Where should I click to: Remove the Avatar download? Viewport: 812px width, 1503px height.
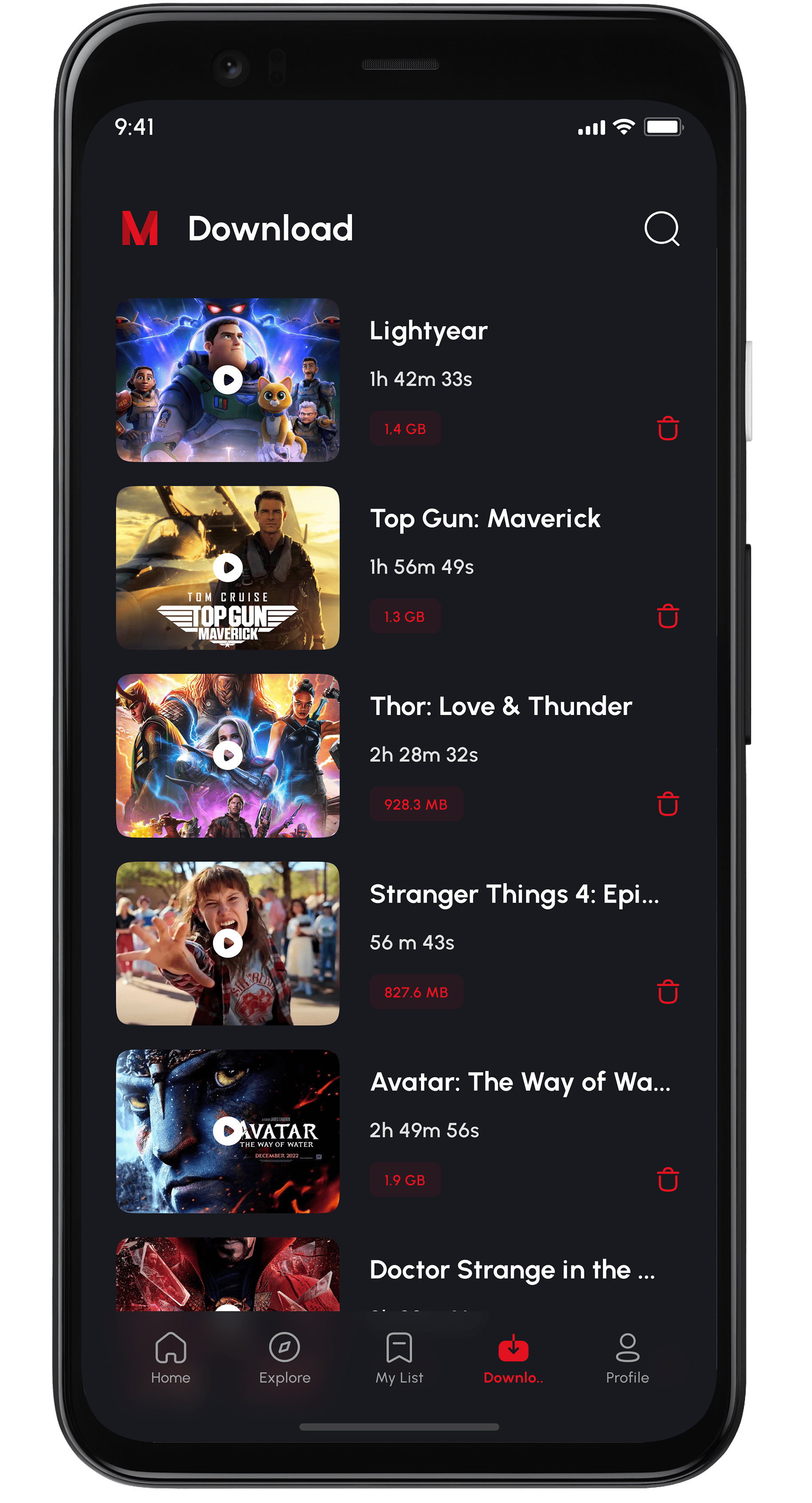click(x=668, y=1180)
